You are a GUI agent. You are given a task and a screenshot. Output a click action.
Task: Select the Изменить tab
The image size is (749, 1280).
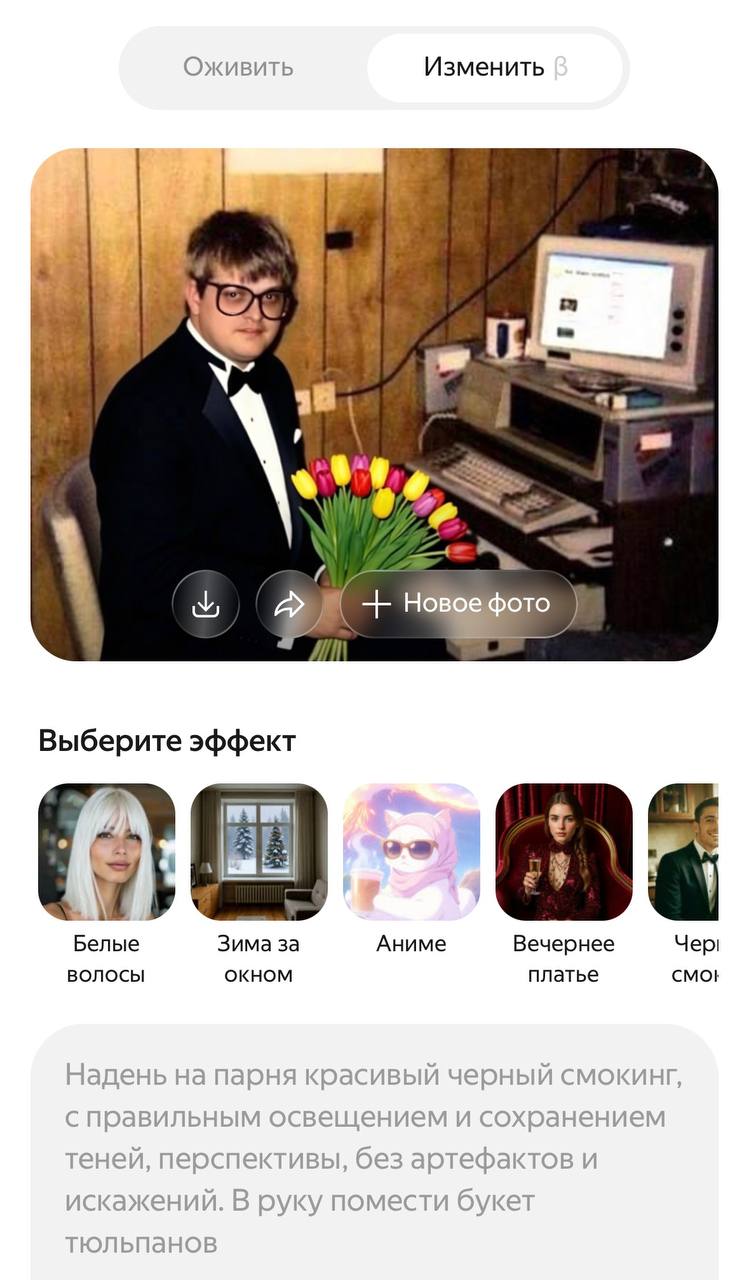(x=495, y=68)
